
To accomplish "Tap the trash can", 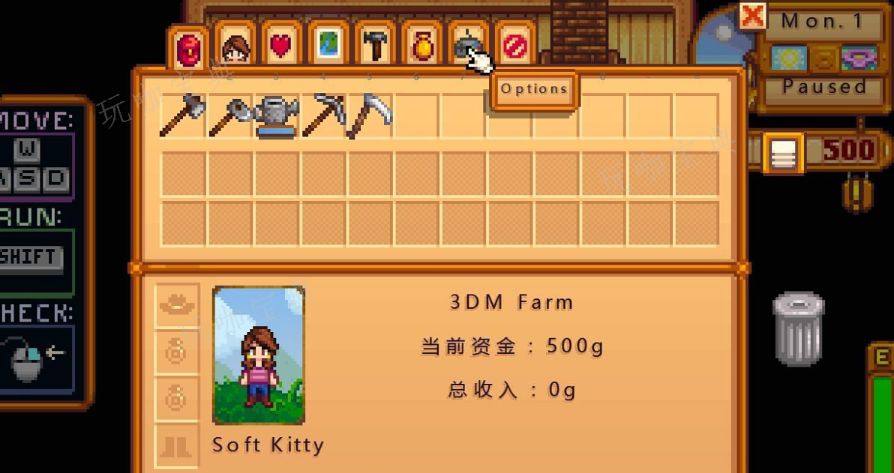I will [x=799, y=329].
